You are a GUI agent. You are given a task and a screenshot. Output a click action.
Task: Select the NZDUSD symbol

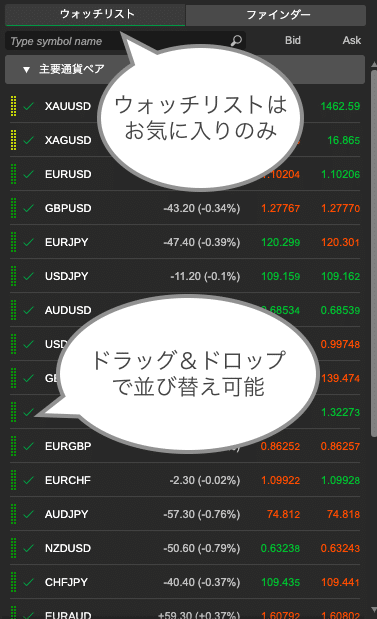tap(68, 548)
